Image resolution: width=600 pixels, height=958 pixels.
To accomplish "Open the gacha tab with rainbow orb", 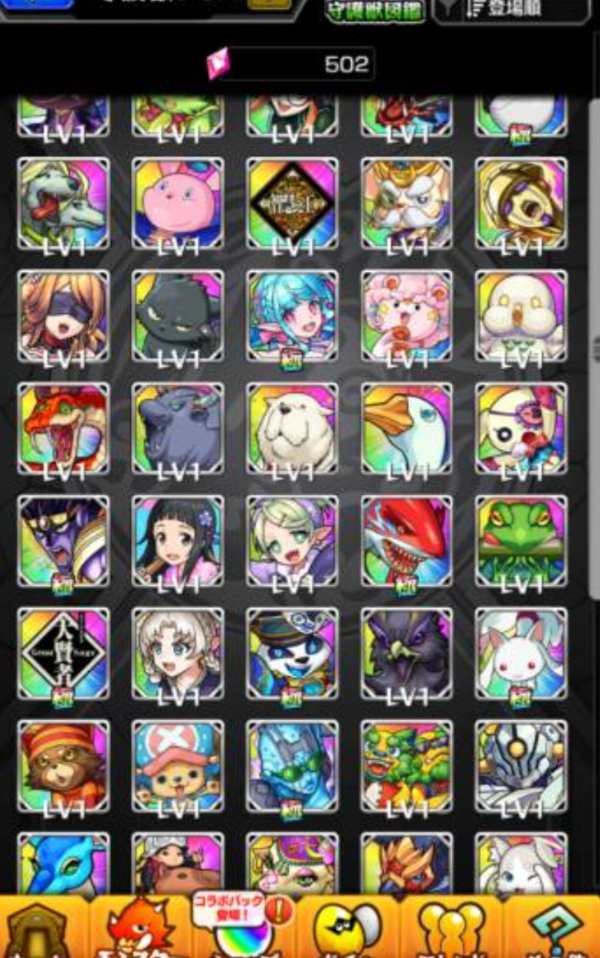I will (x=245, y=925).
